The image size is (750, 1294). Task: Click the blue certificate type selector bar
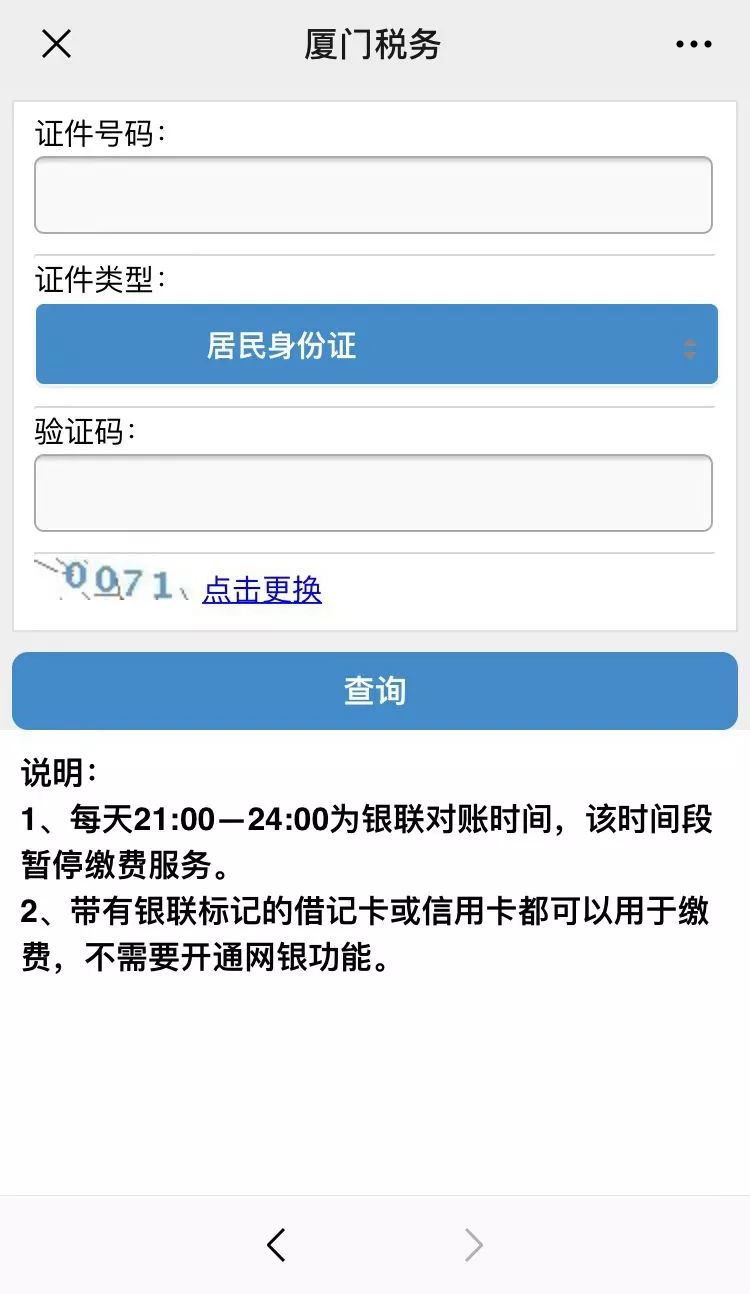pyautogui.click(x=375, y=344)
